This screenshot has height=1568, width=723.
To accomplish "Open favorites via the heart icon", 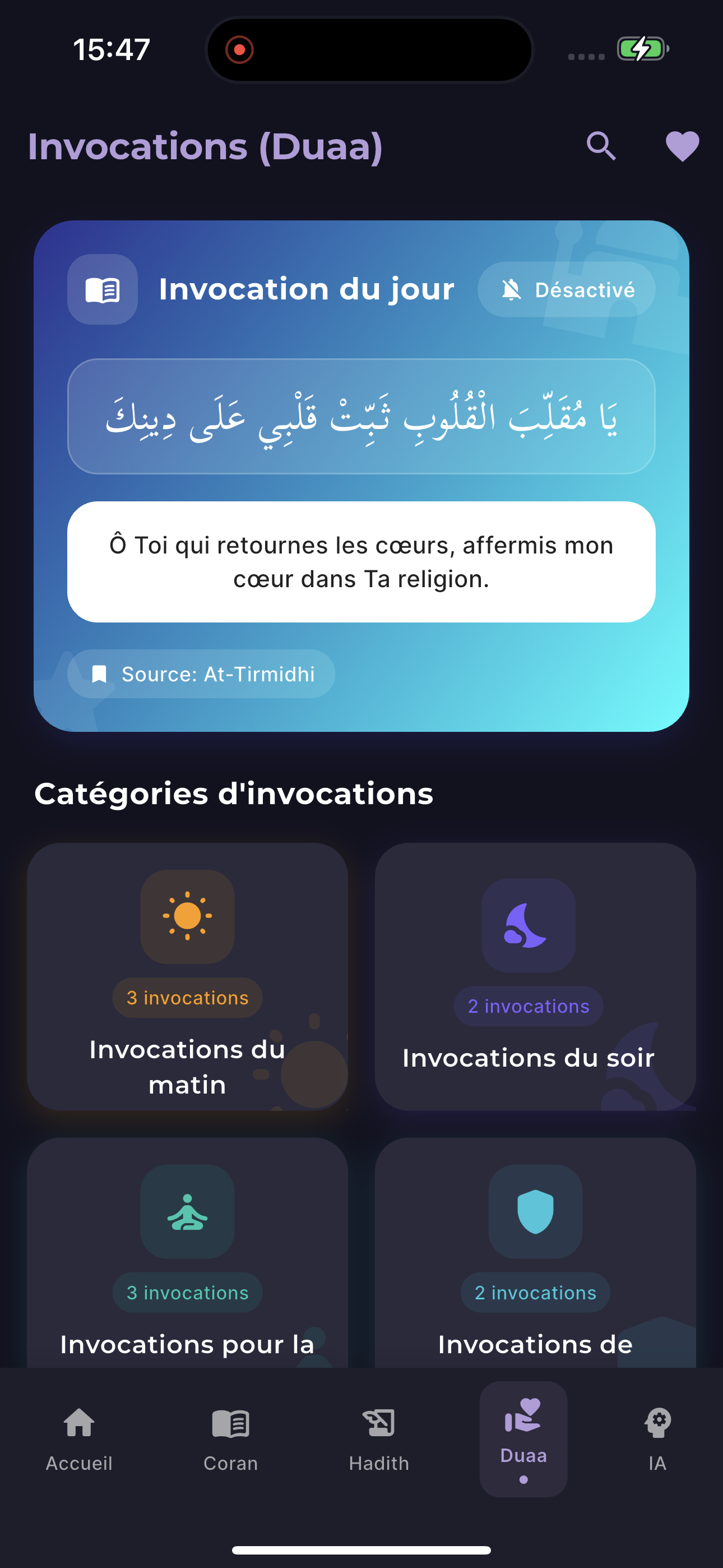I will pyautogui.click(x=682, y=146).
